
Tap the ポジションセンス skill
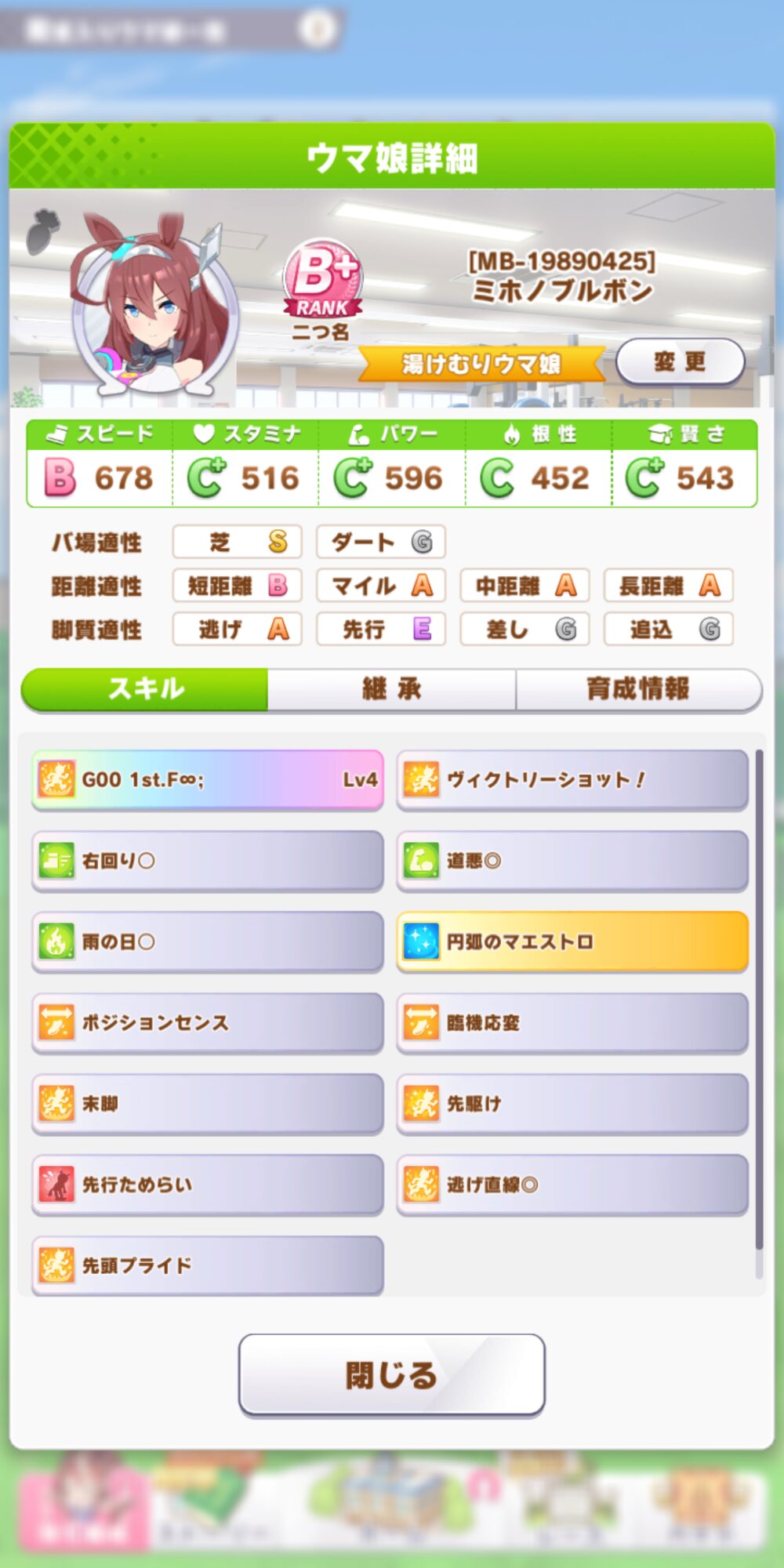(208, 1023)
